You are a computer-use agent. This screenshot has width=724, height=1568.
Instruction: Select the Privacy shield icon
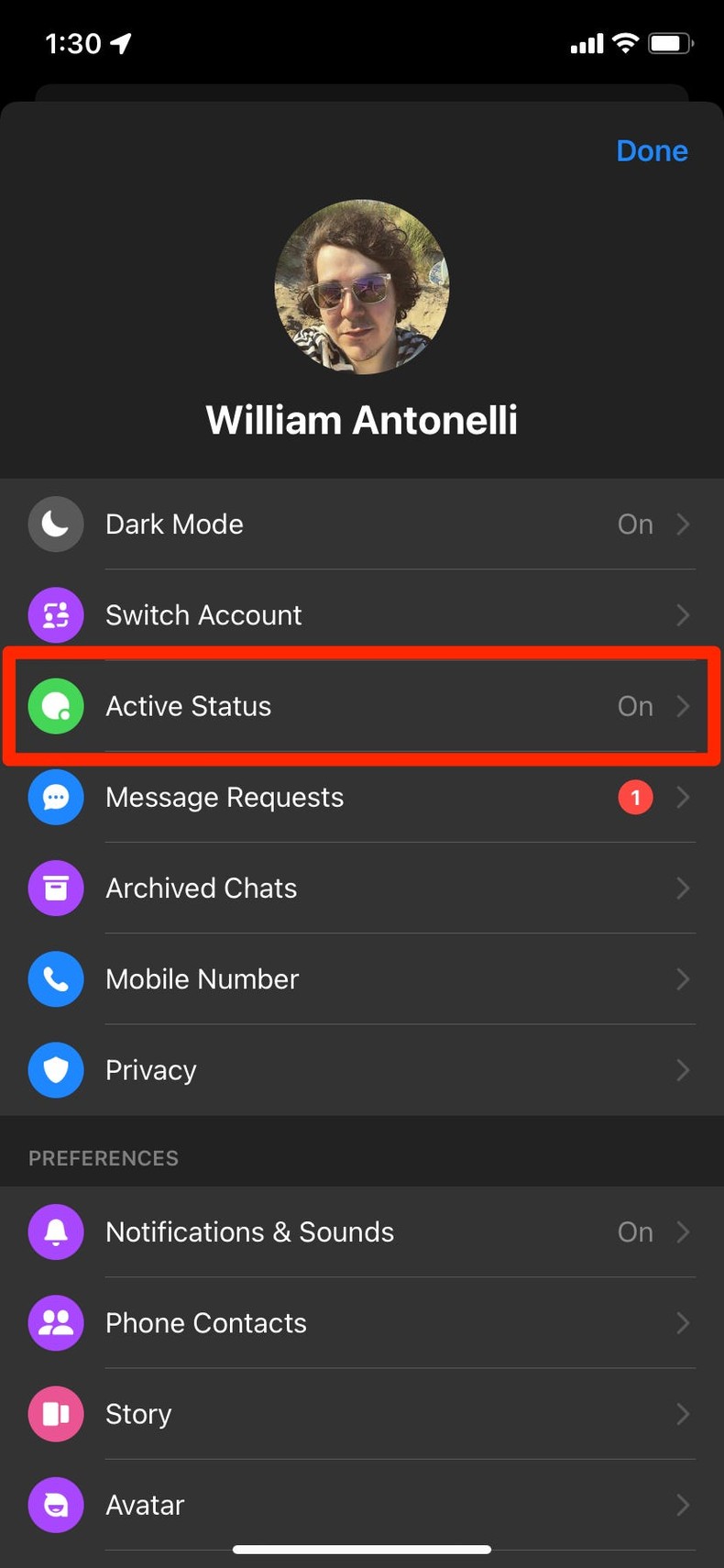tap(56, 1070)
